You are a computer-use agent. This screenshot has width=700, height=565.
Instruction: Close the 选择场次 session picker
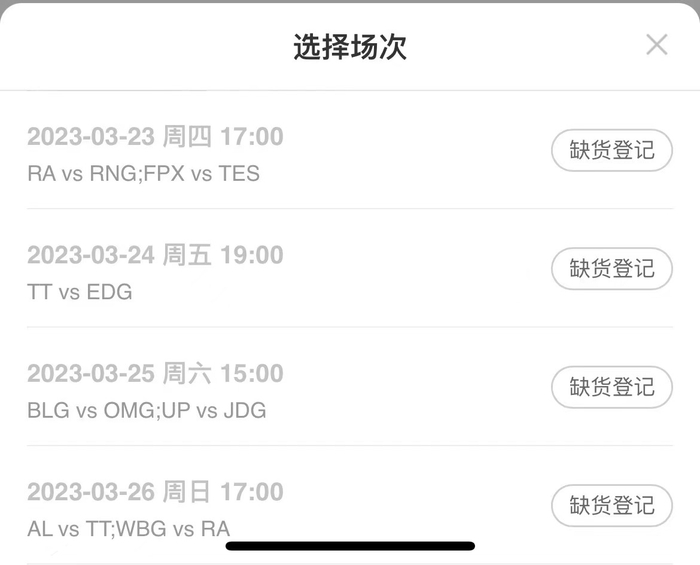tap(656, 45)
